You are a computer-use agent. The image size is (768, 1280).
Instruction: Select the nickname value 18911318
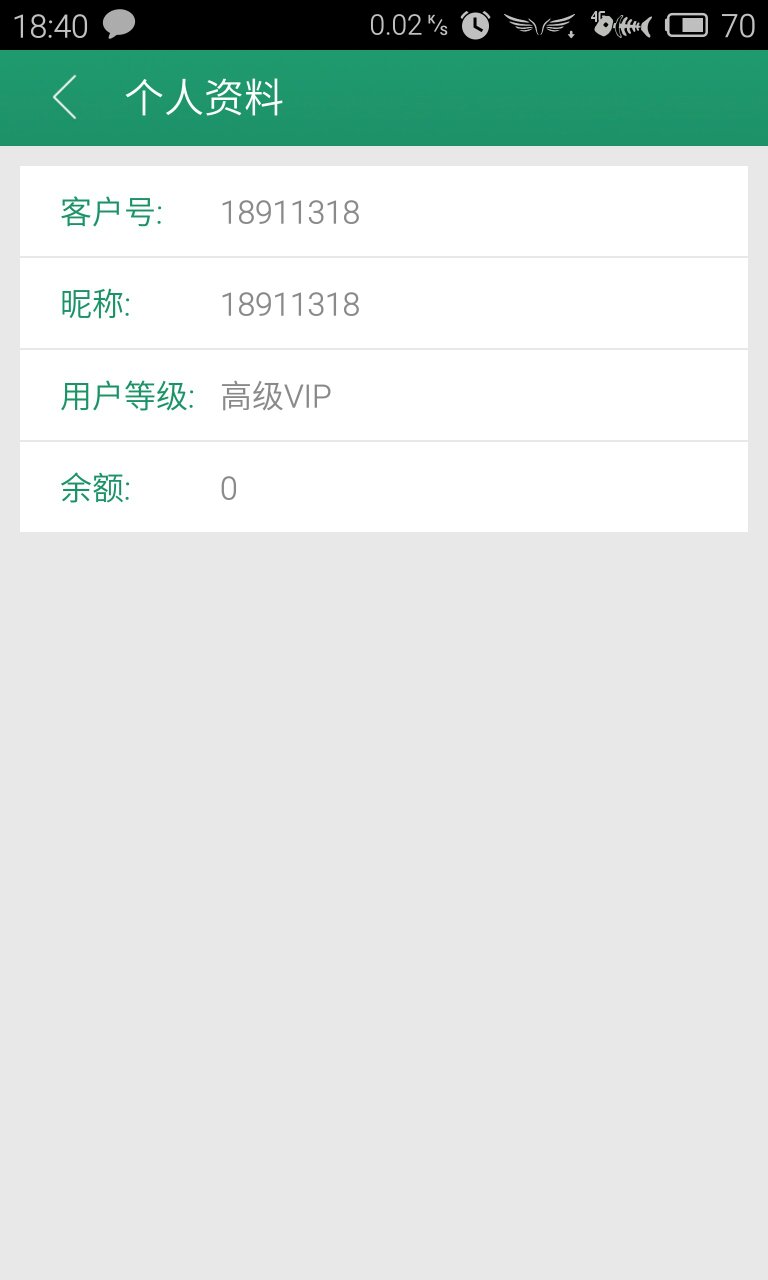click(291, 303)
